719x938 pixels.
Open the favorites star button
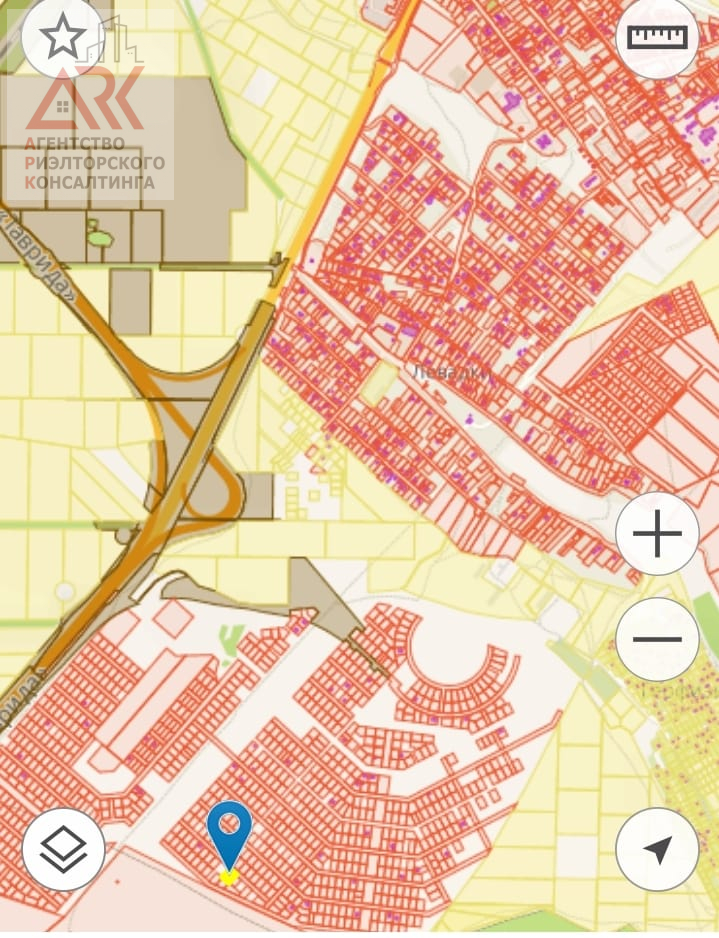pyautogui.click(x=62, y=38)
